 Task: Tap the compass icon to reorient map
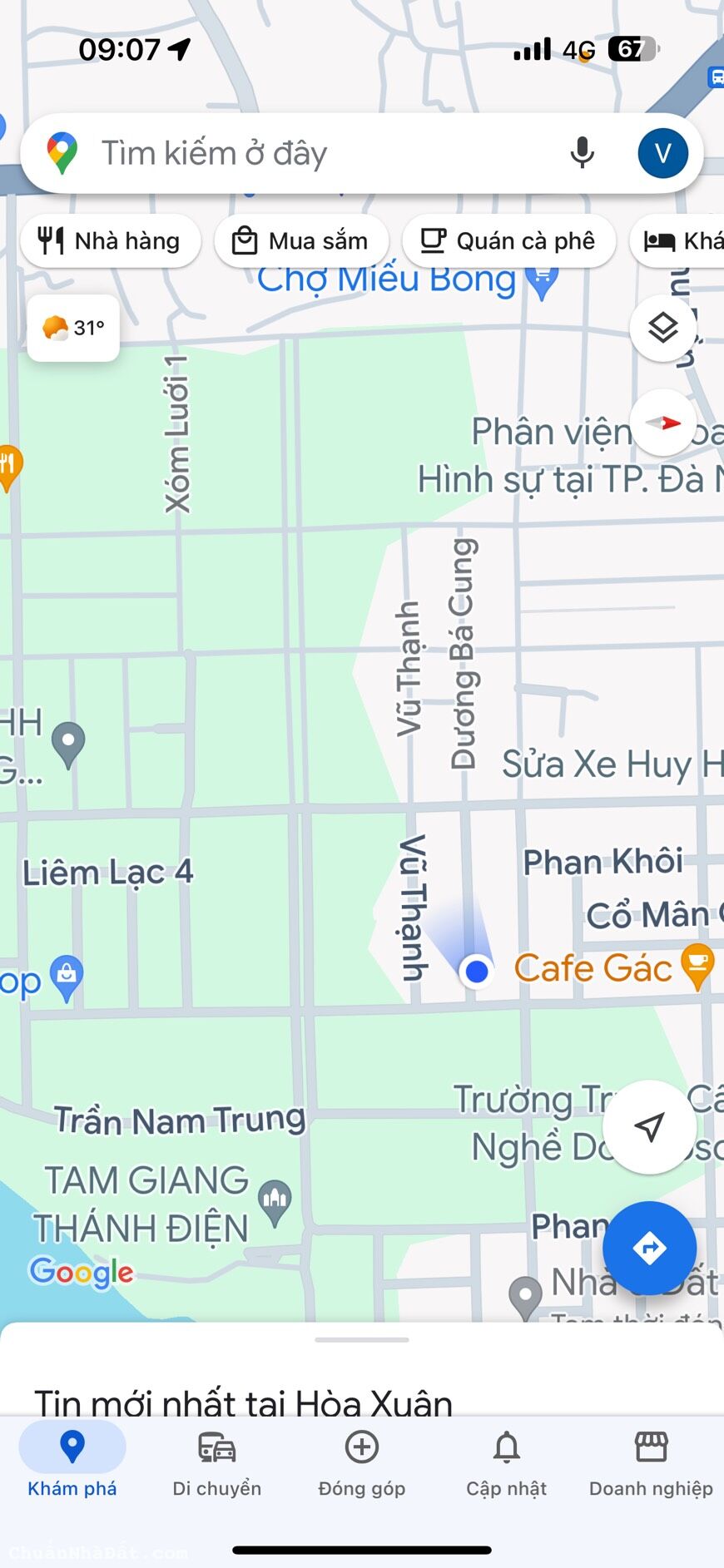coord(662,424)
